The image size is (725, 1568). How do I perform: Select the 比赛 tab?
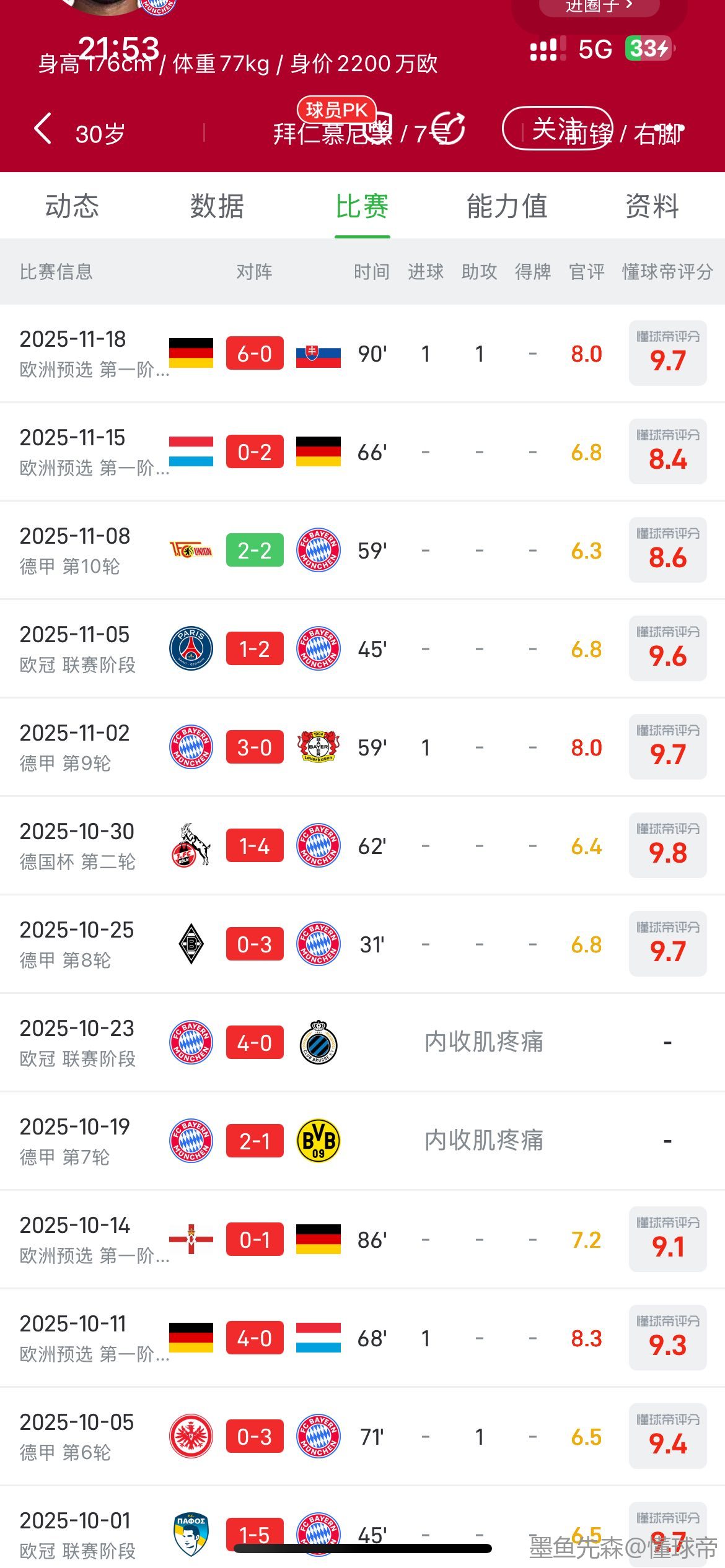362,206
